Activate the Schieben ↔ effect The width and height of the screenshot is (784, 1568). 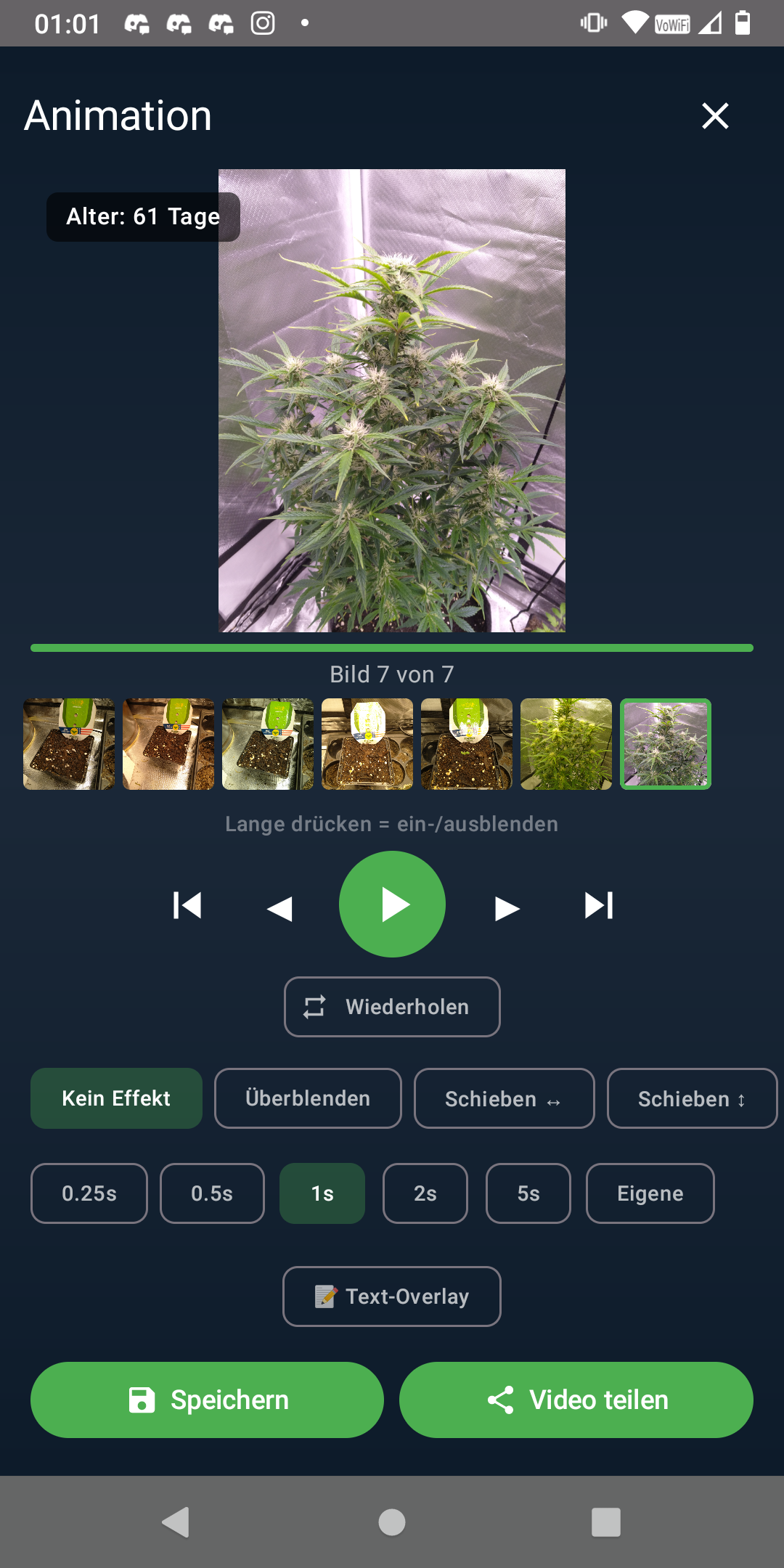coord(504,1098)
